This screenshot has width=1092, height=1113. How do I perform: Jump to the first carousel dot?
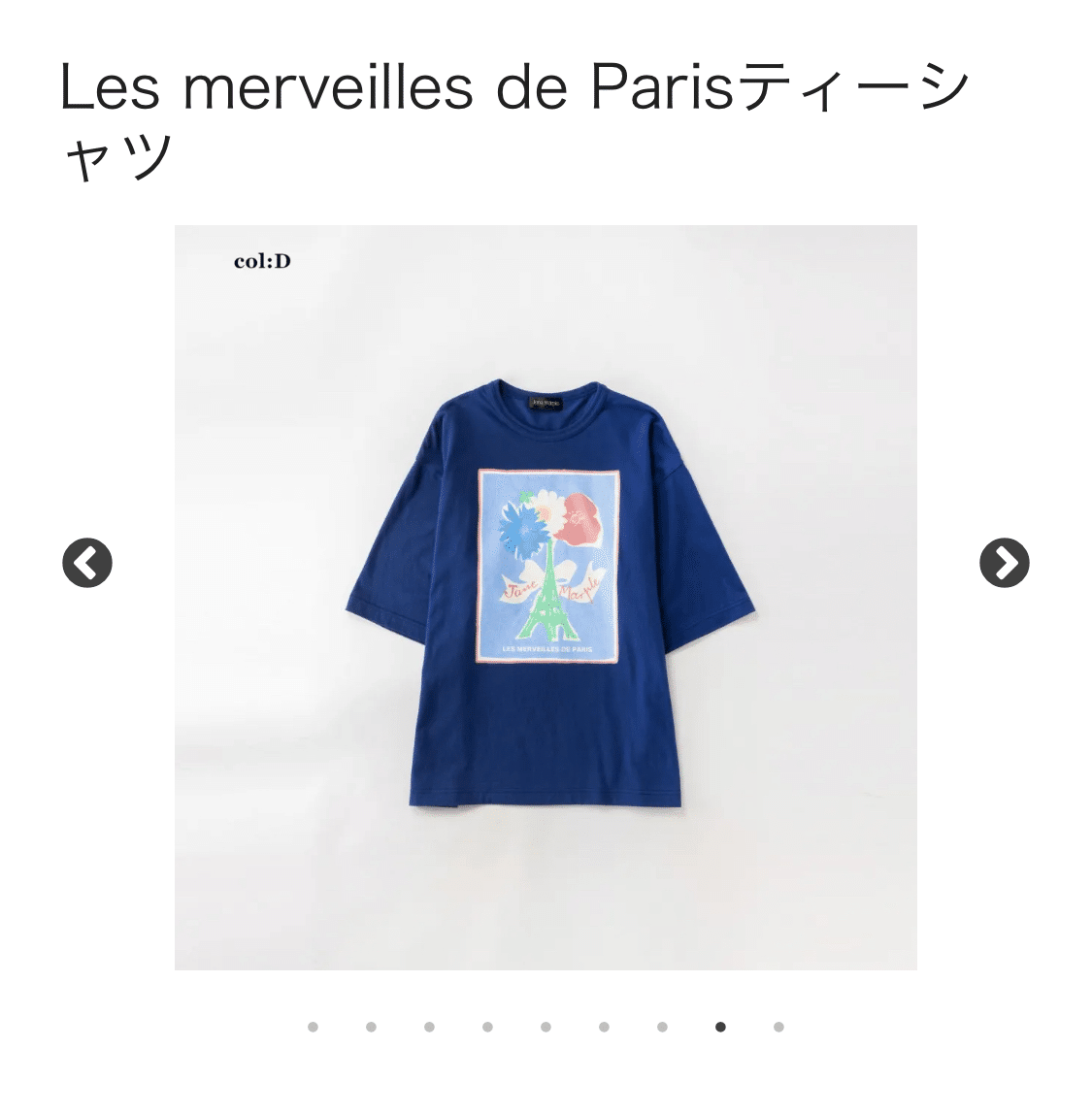[x=313, y=1027]
